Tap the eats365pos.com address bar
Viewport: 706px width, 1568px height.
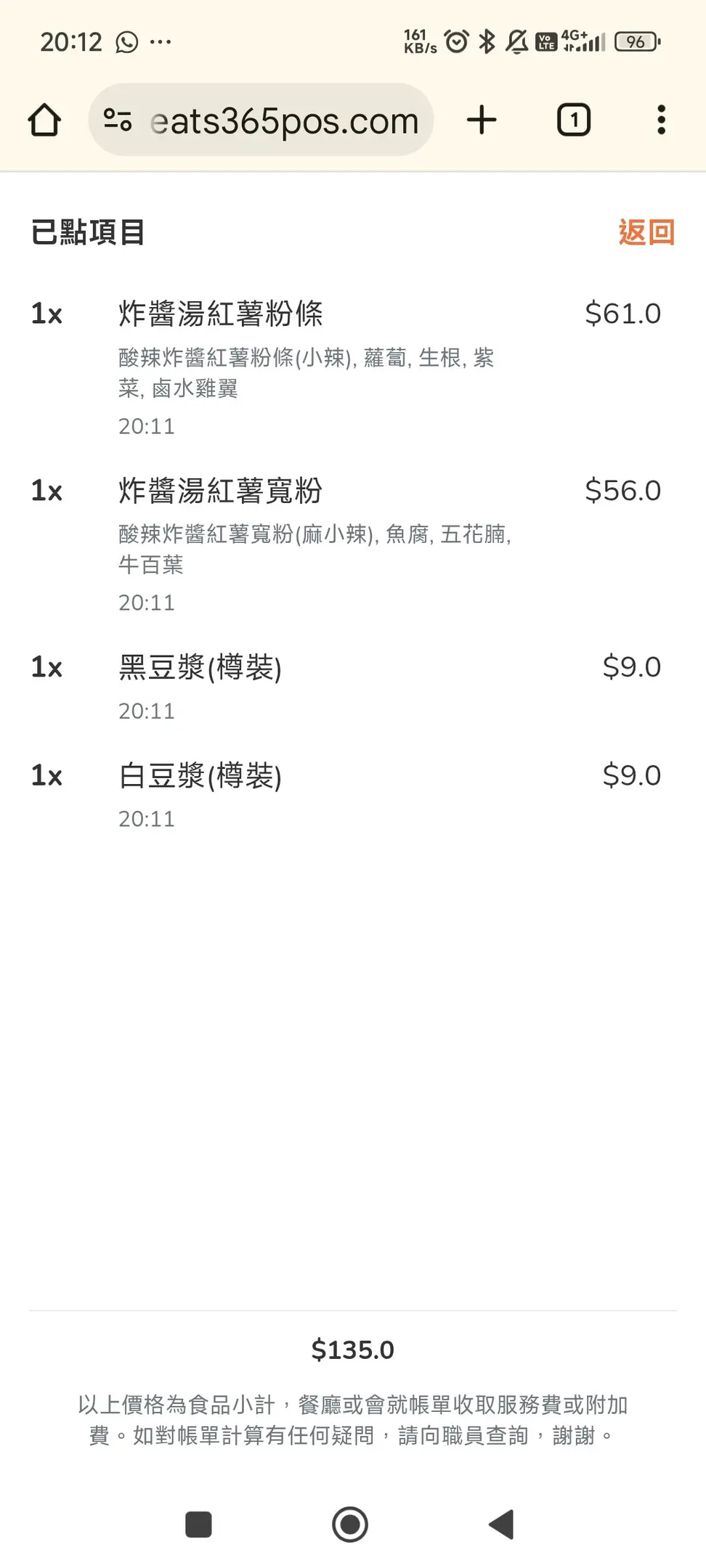[x=283, y=121]
